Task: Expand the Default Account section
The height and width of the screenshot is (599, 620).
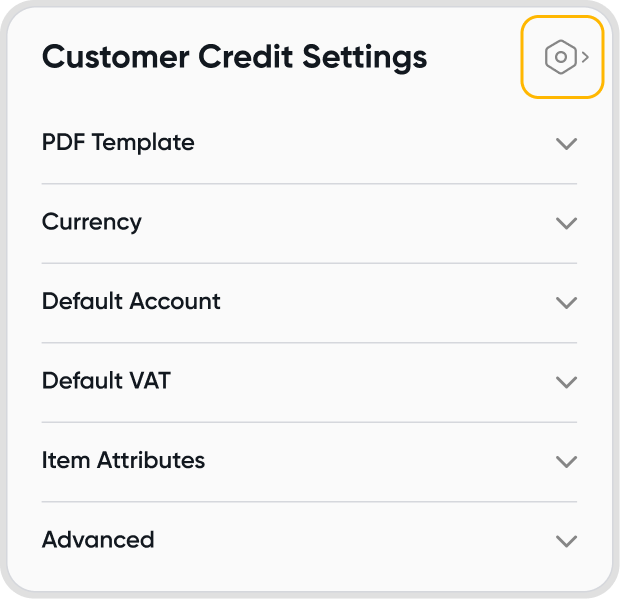Action: [566, 302]
